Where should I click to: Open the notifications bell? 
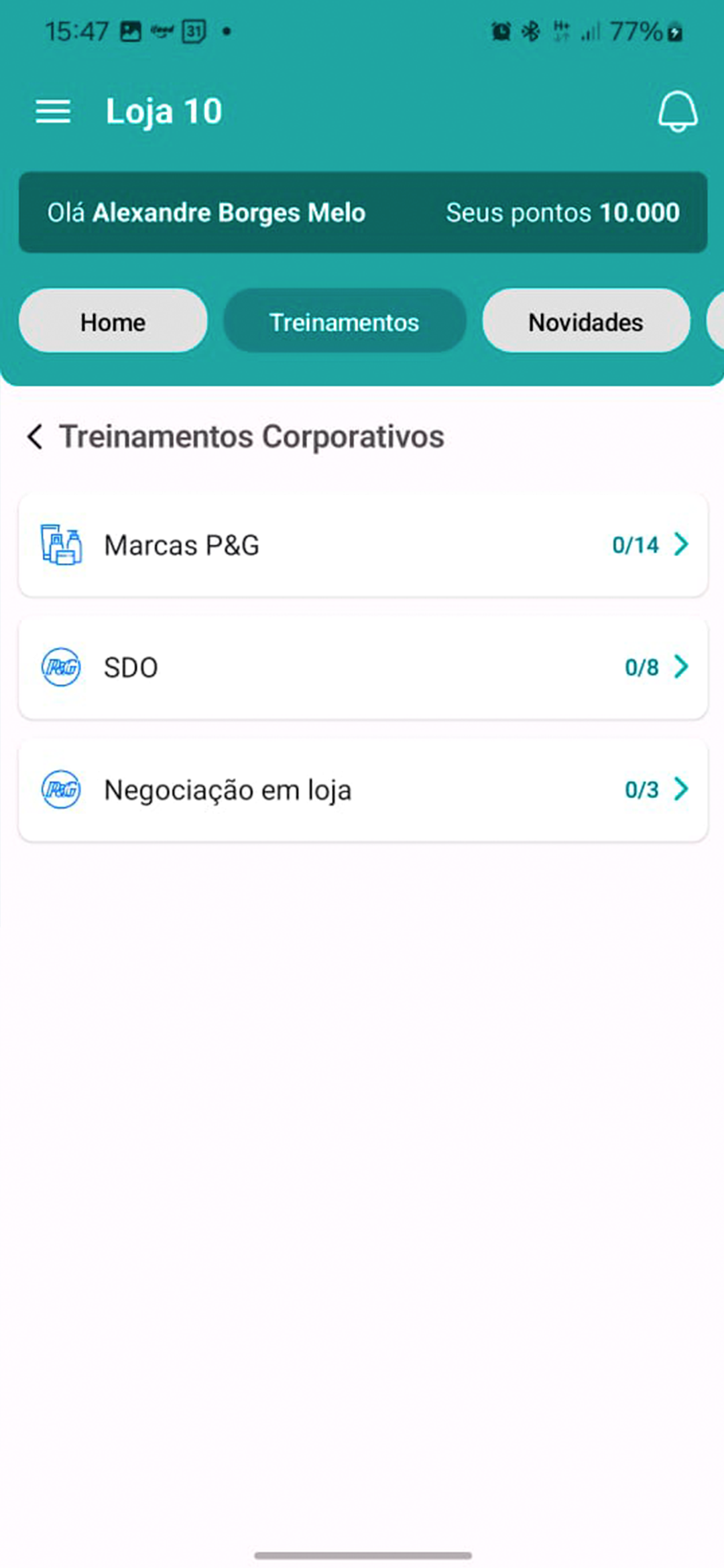click(677, 111)
